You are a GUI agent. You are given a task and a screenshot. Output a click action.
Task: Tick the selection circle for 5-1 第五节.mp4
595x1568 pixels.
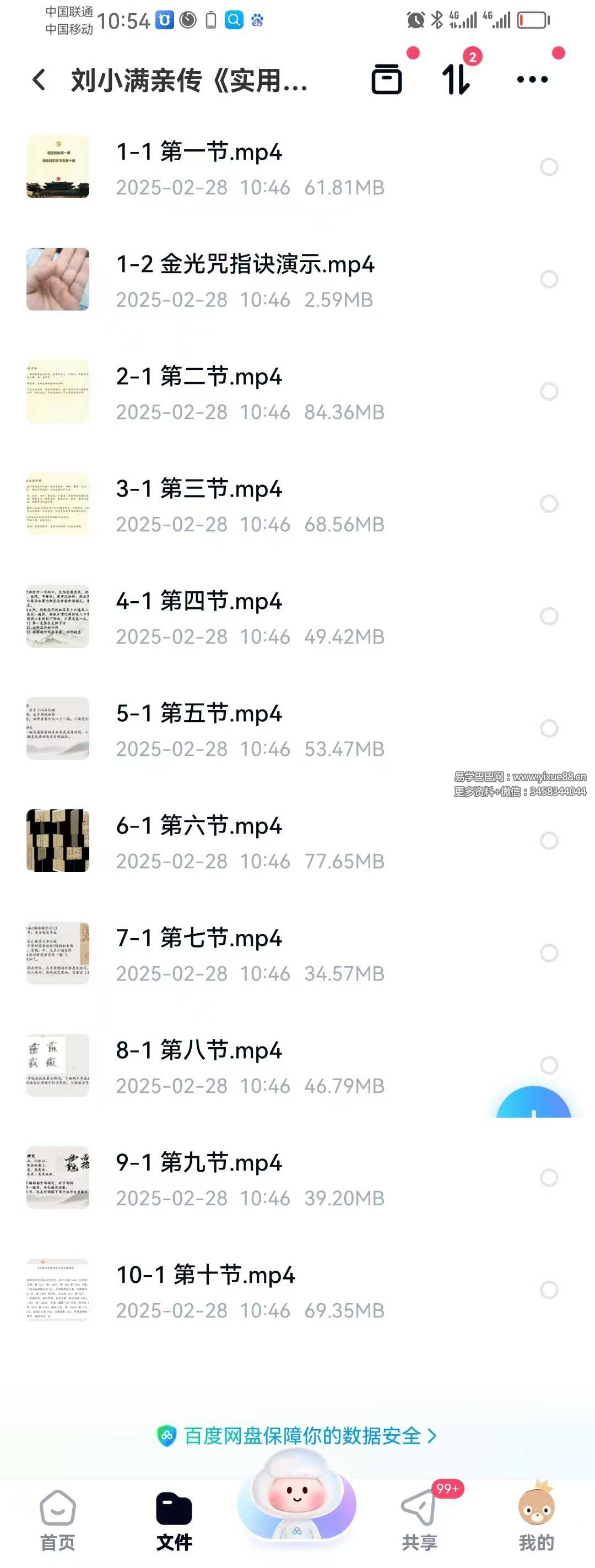click(x=549, y=728)
